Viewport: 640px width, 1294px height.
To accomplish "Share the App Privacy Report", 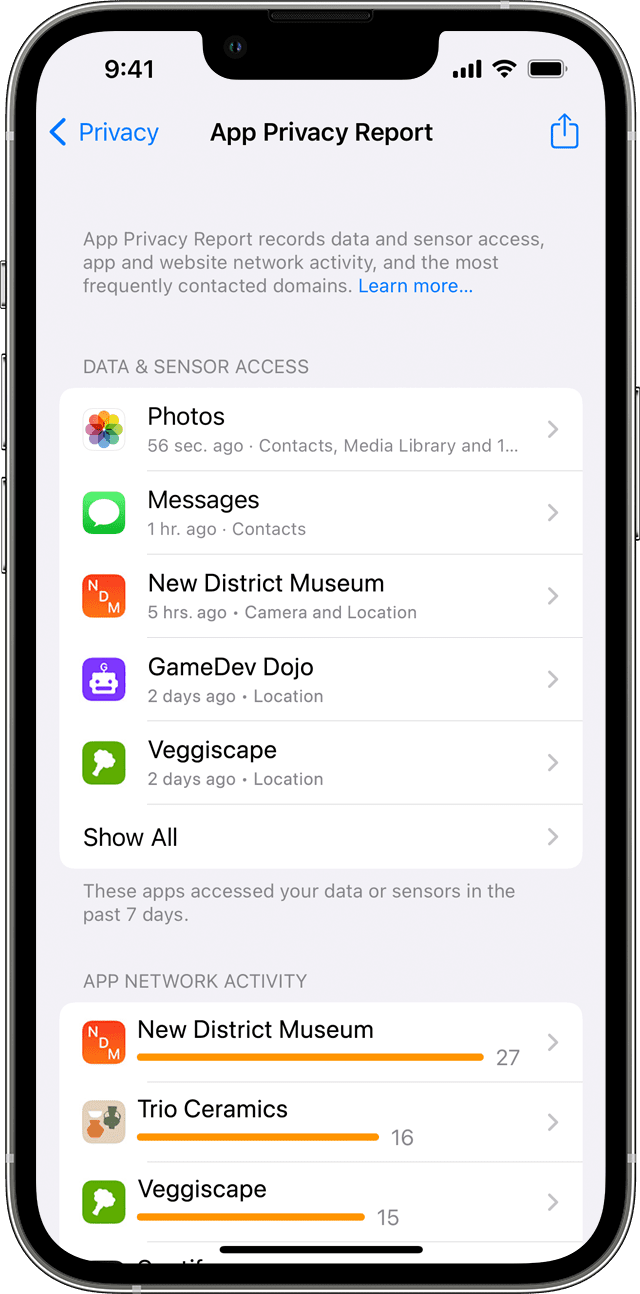I will [565, 131].
